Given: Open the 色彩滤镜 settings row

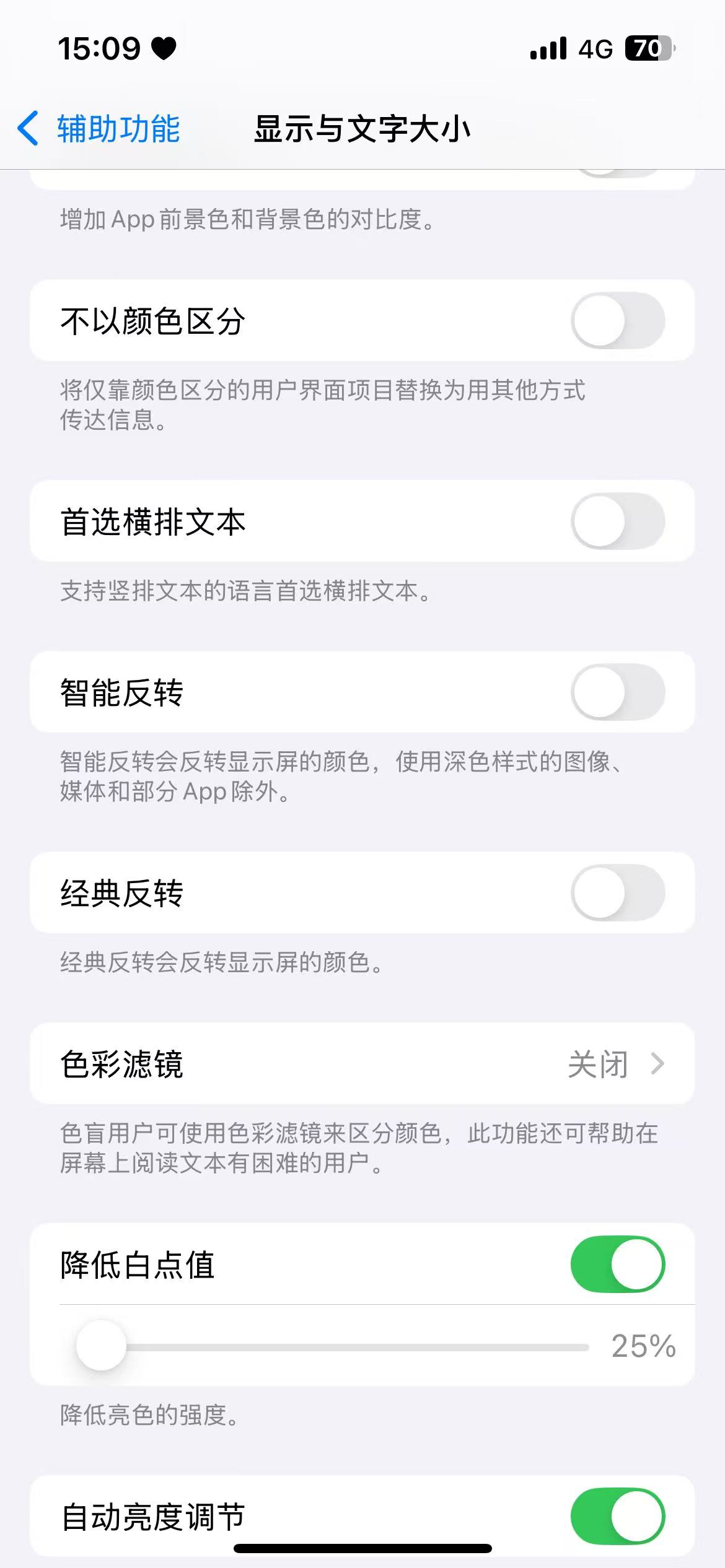Looking at the screenshot, I should tap(362, 1064).
